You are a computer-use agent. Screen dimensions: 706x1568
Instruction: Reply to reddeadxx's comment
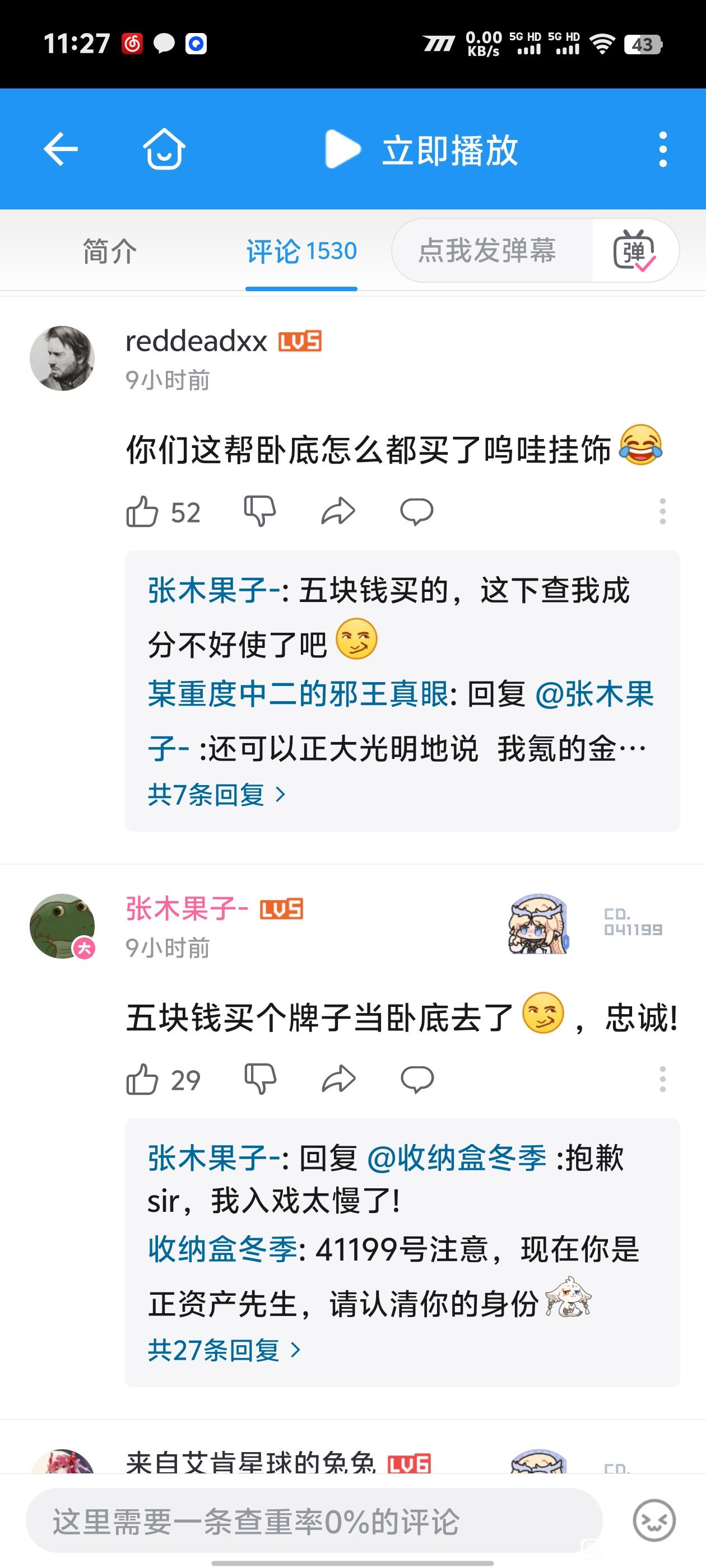[417, 511]
